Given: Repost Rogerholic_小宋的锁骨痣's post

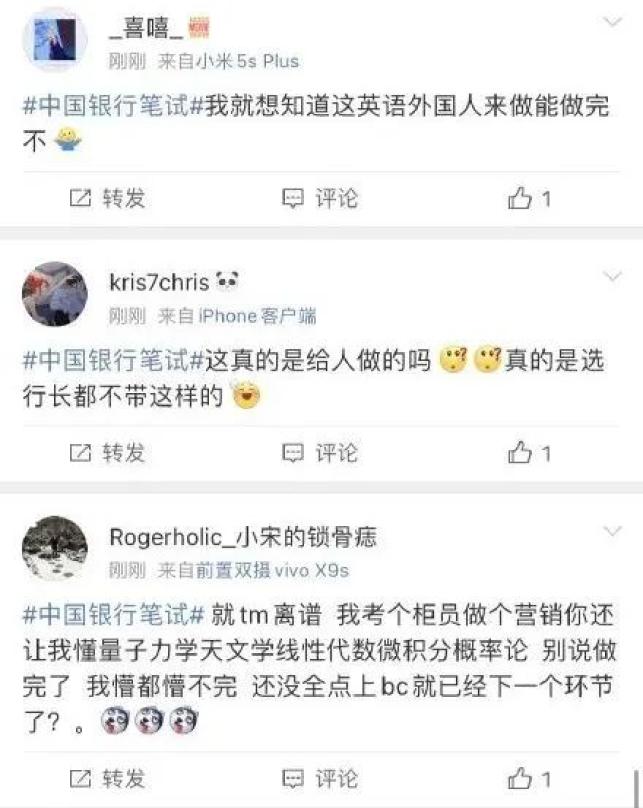Looking at the screenshot, I should point(107,778).
